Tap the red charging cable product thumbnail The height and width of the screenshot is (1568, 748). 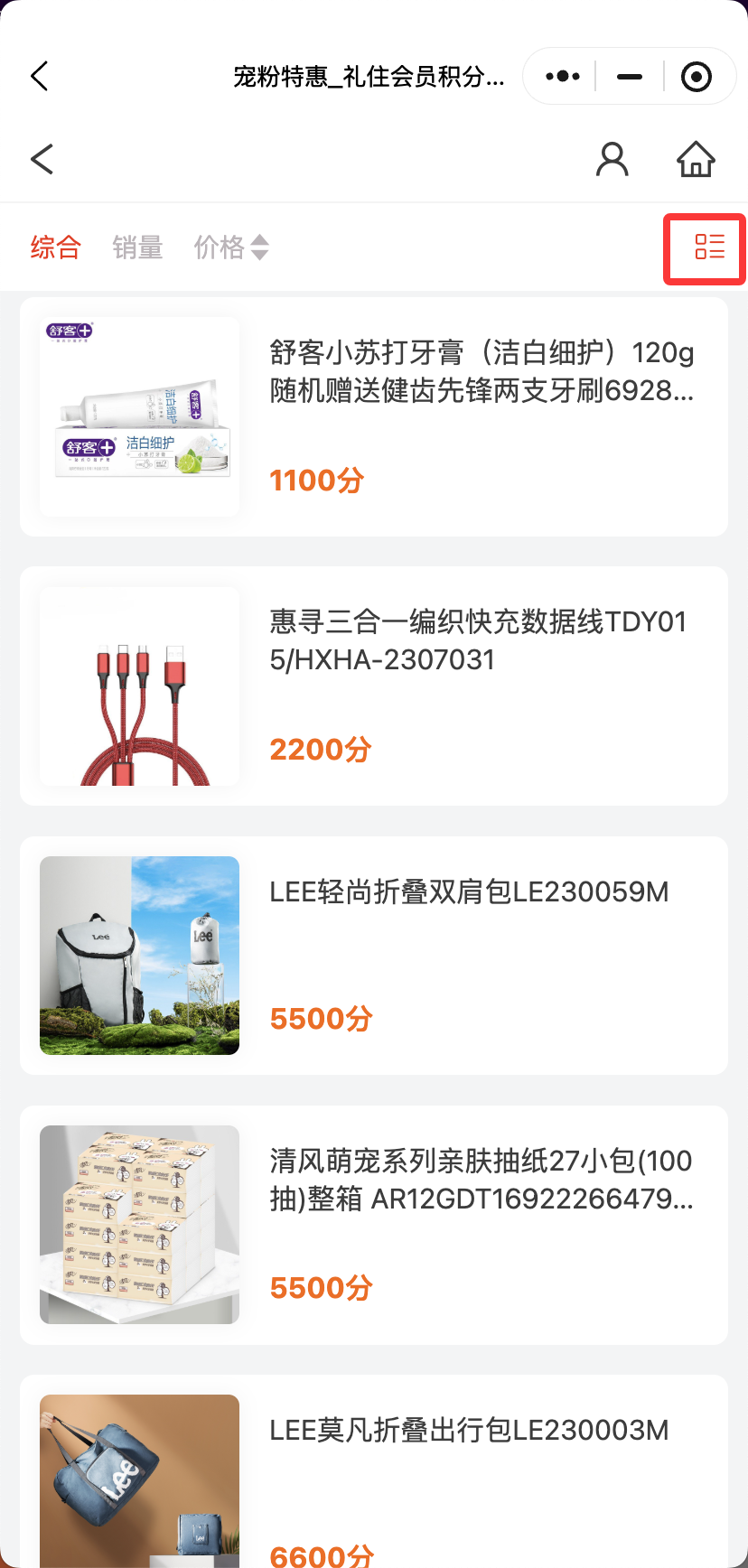point(139,686)
